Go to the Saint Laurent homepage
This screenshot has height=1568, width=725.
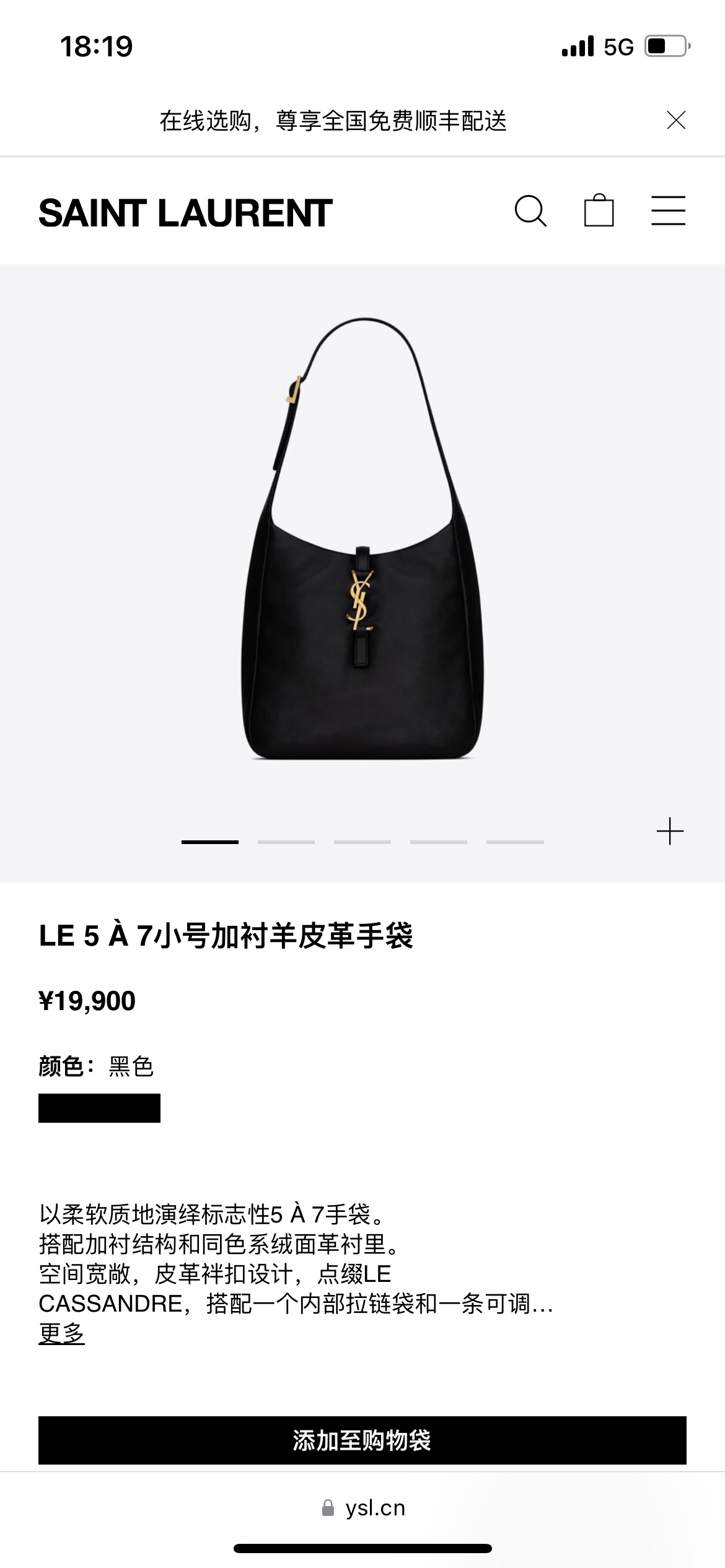185,213
